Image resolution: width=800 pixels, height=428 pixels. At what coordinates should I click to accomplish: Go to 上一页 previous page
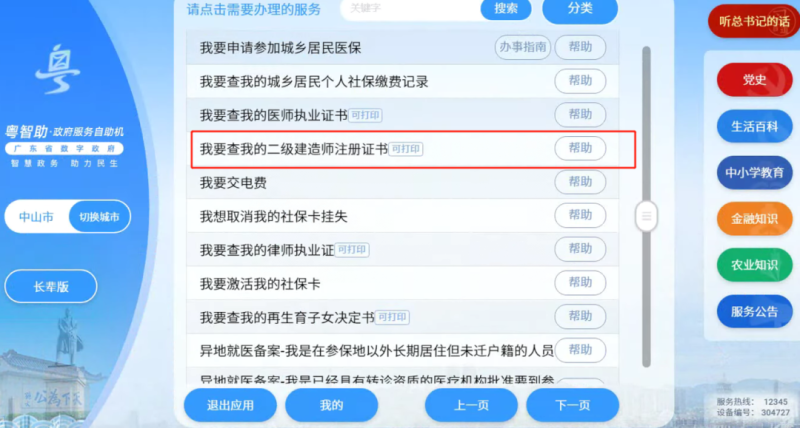click(471, 405)
